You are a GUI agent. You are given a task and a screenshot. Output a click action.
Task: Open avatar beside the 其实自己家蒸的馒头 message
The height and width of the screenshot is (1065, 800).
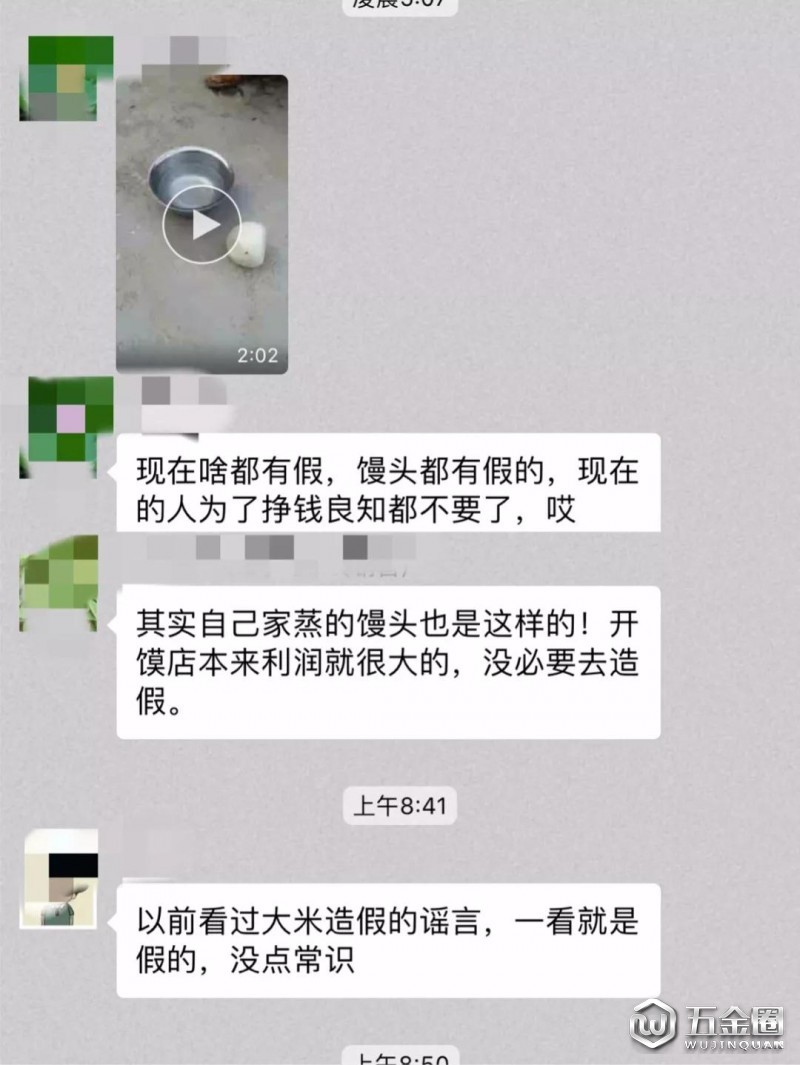[60, 583]
